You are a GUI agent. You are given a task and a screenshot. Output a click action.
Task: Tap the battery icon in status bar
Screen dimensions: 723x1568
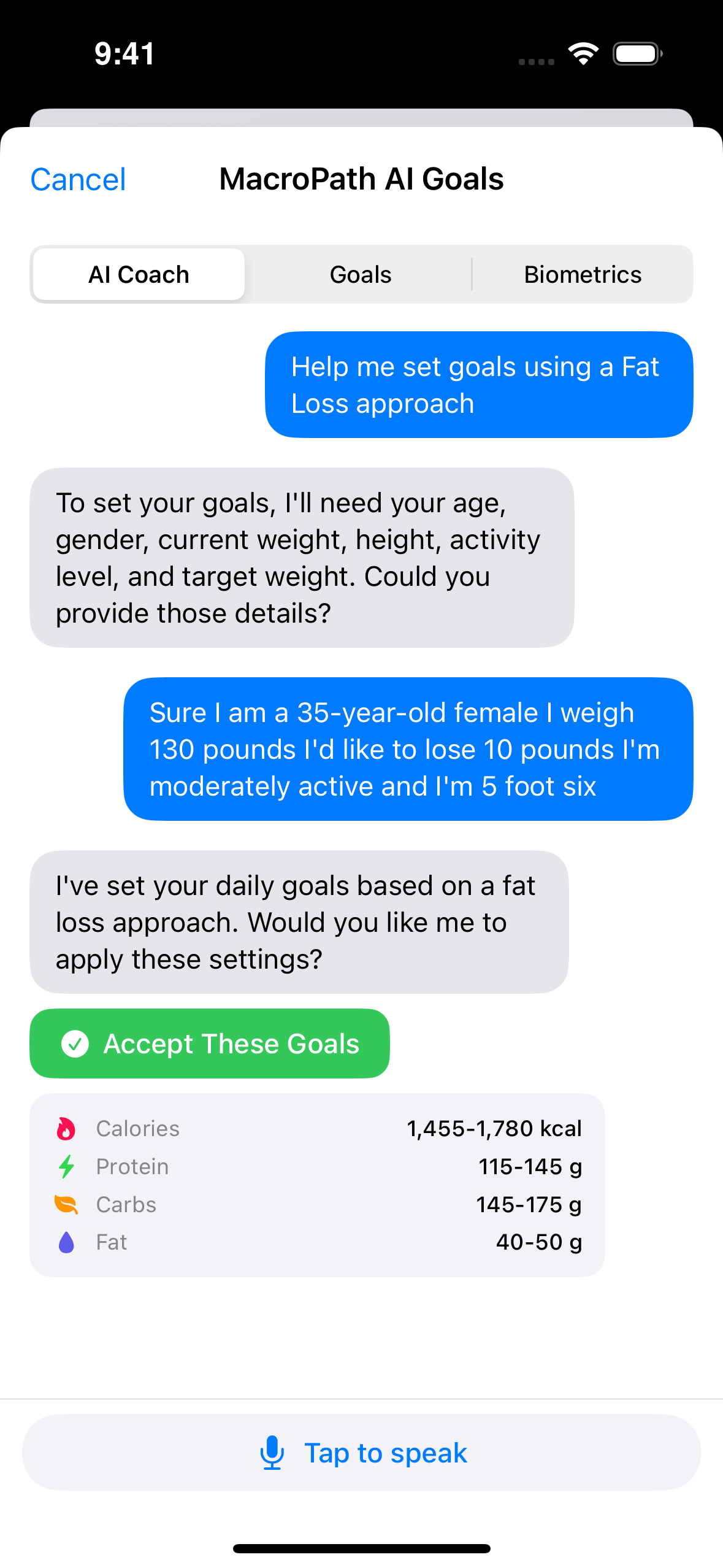pyautogui.click(x=636, y=53)
